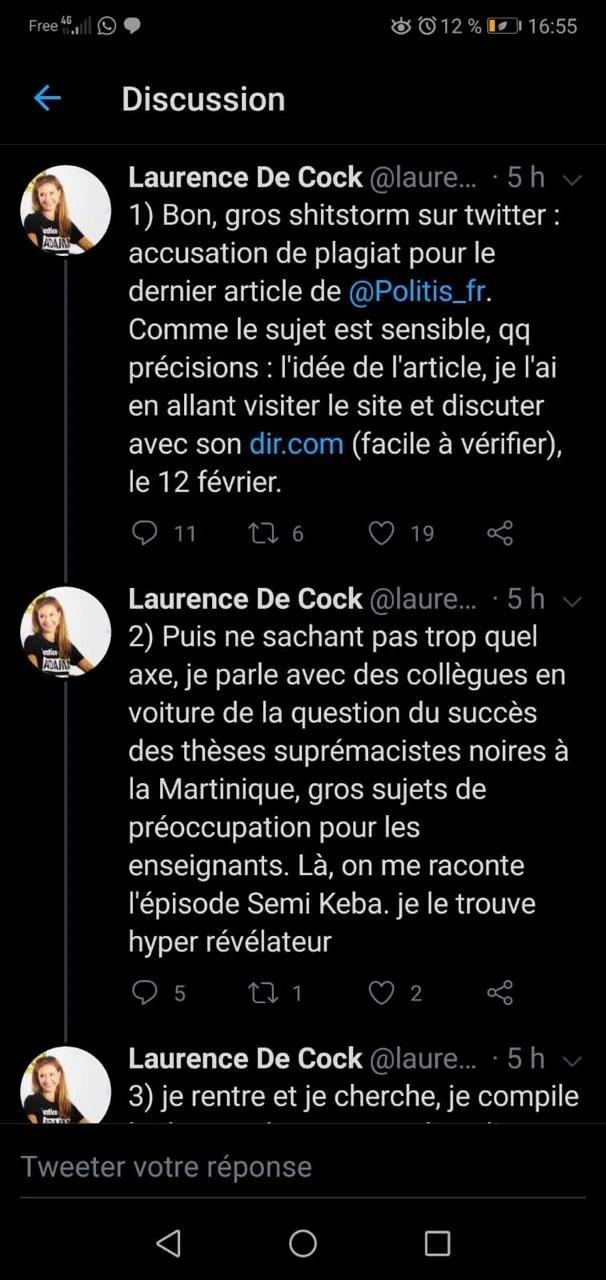Open the profile photo beside the first tweet

point(66,210)
